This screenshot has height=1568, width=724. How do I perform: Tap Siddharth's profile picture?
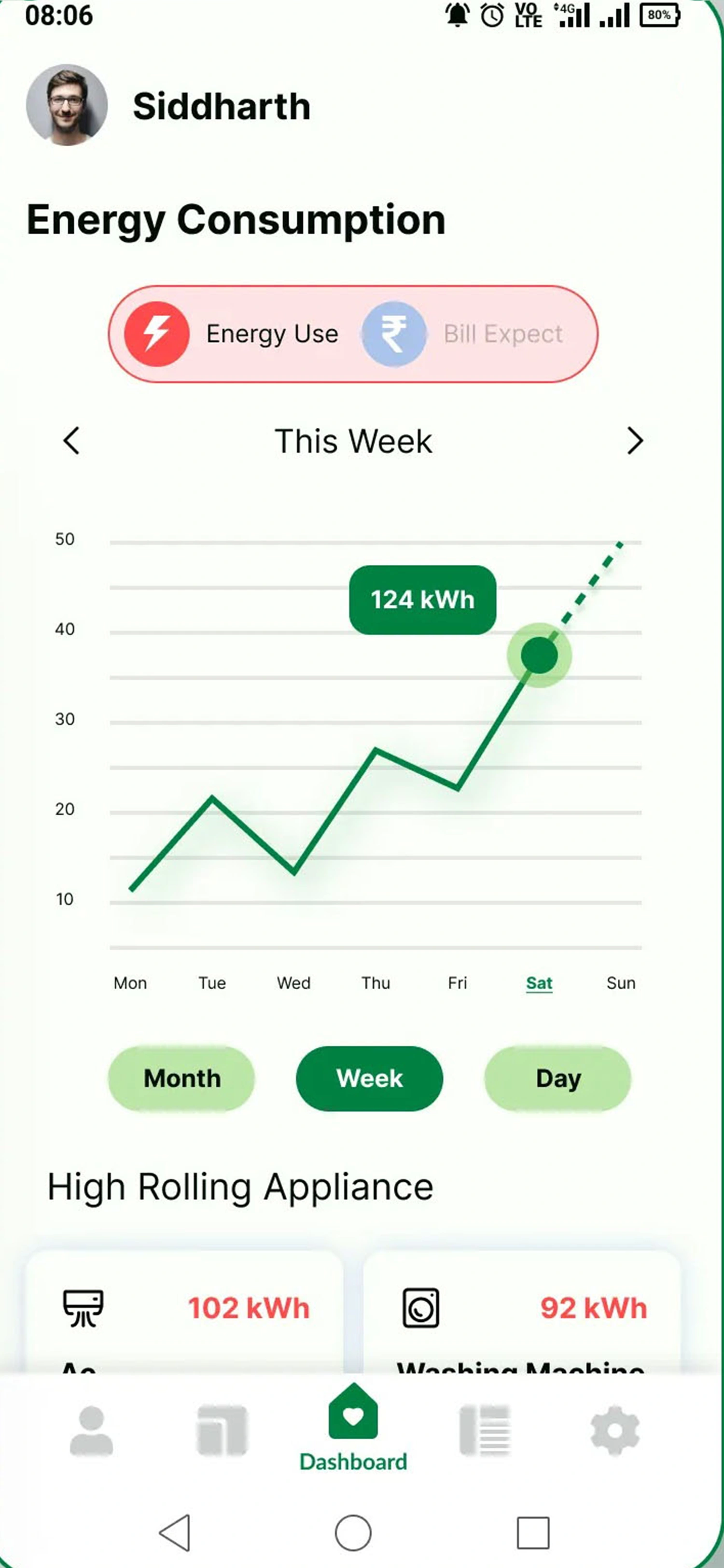(67, 105)
